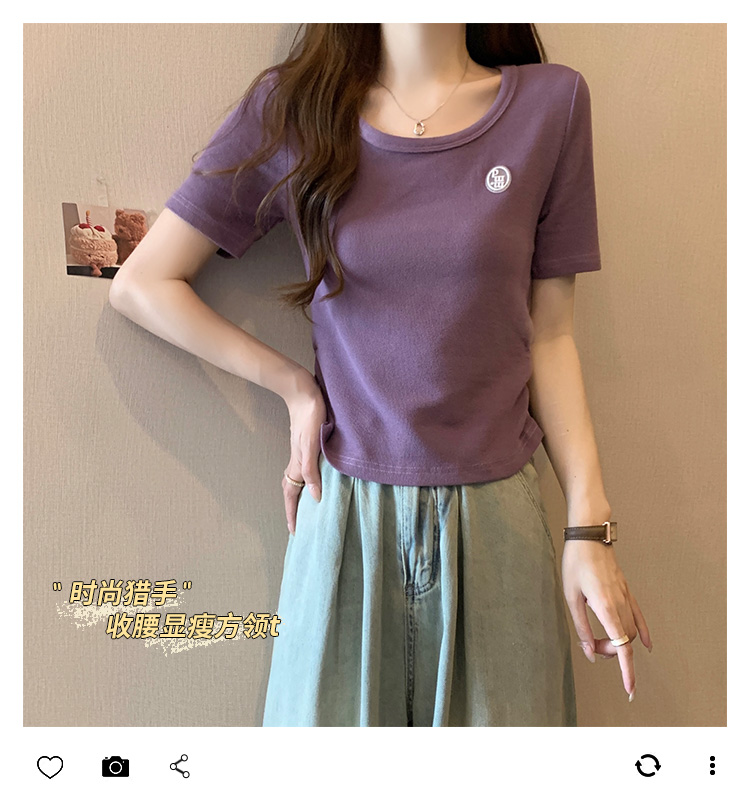Open the three-dot overflow menu

712,766
